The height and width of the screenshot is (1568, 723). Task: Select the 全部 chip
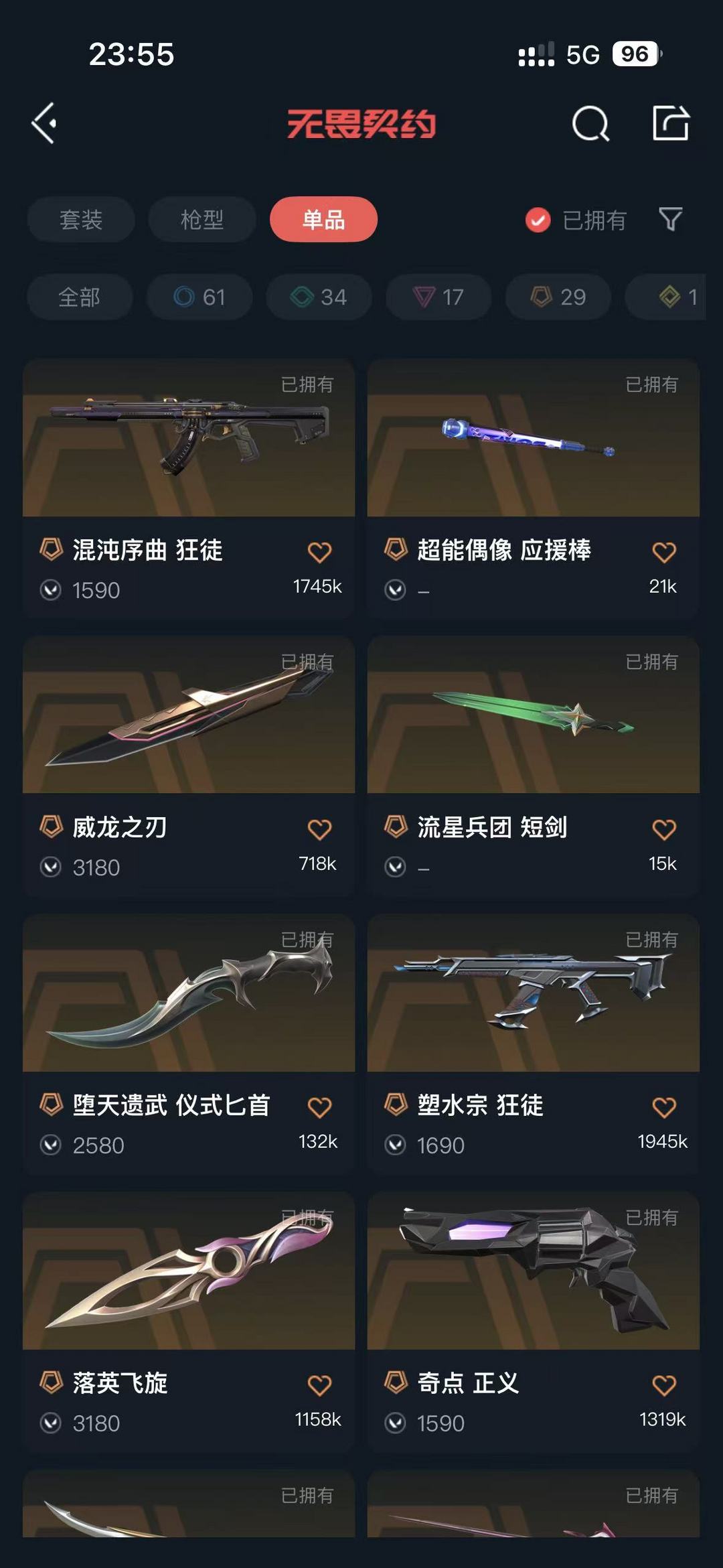pyautogui.click(x=79, y=297)
